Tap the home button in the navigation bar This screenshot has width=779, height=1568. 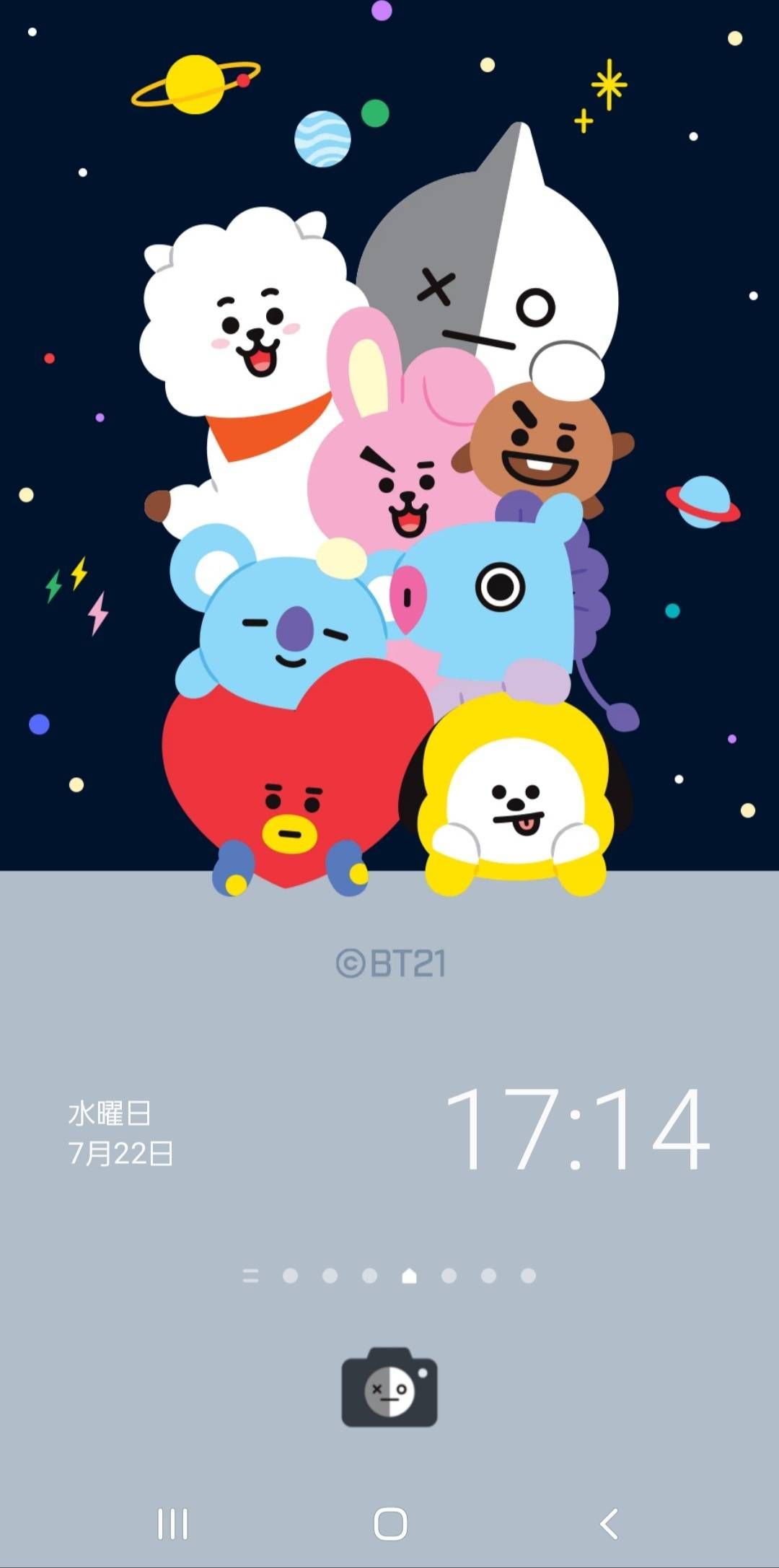(390, 1523)
